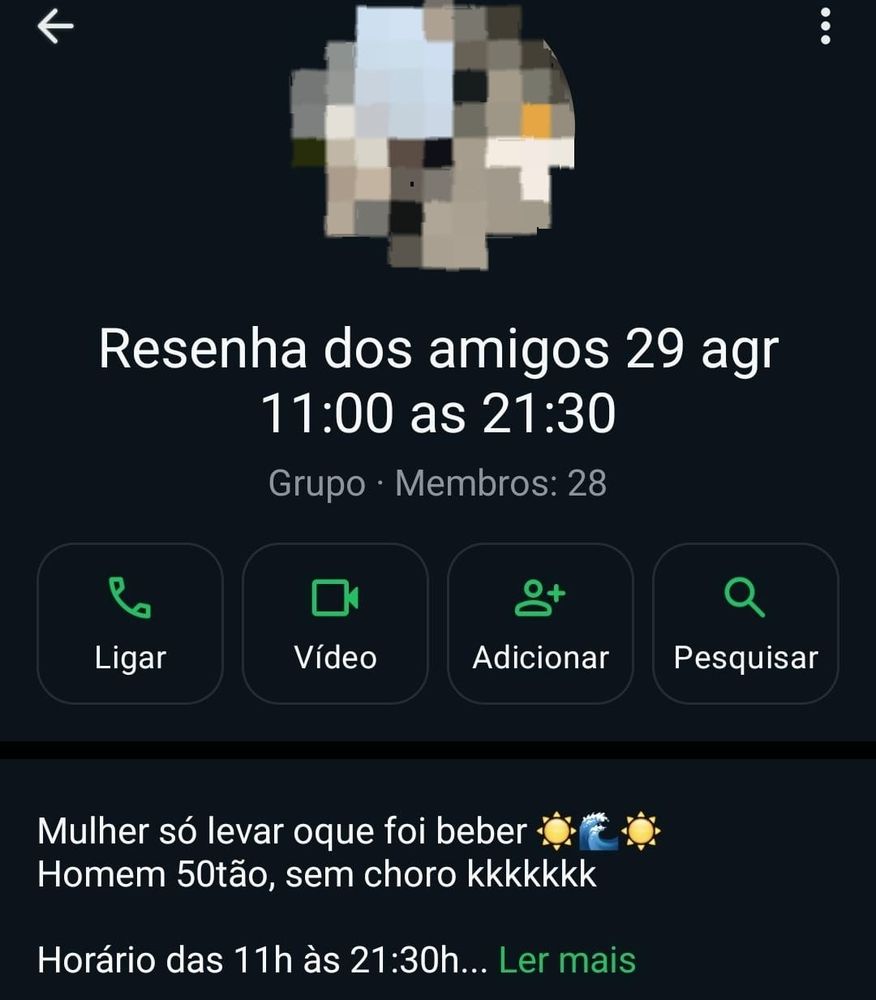
Task: Open Adicionar to add a new member
Action: click(540, 625)
